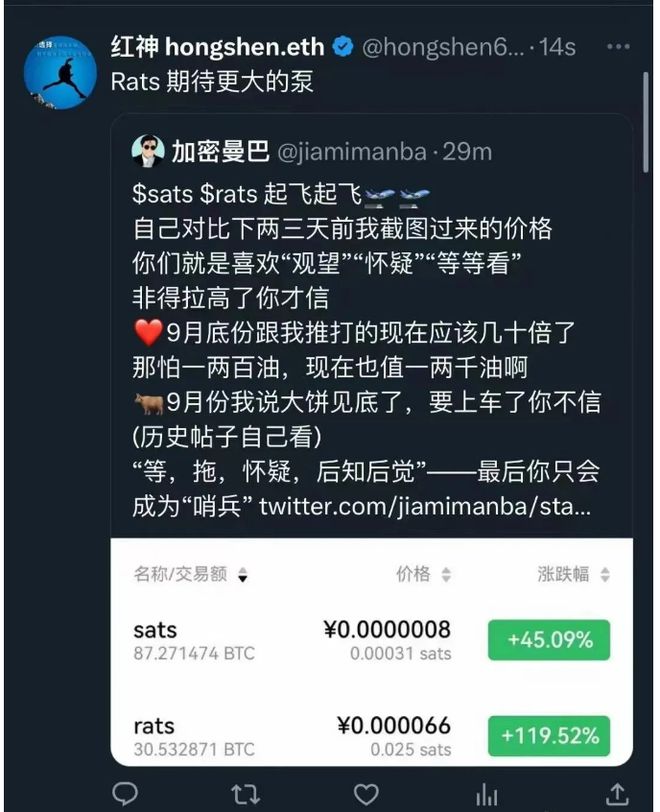Share the tweet via share icon
Screen dimensions: 660x812
click(618, 794)
